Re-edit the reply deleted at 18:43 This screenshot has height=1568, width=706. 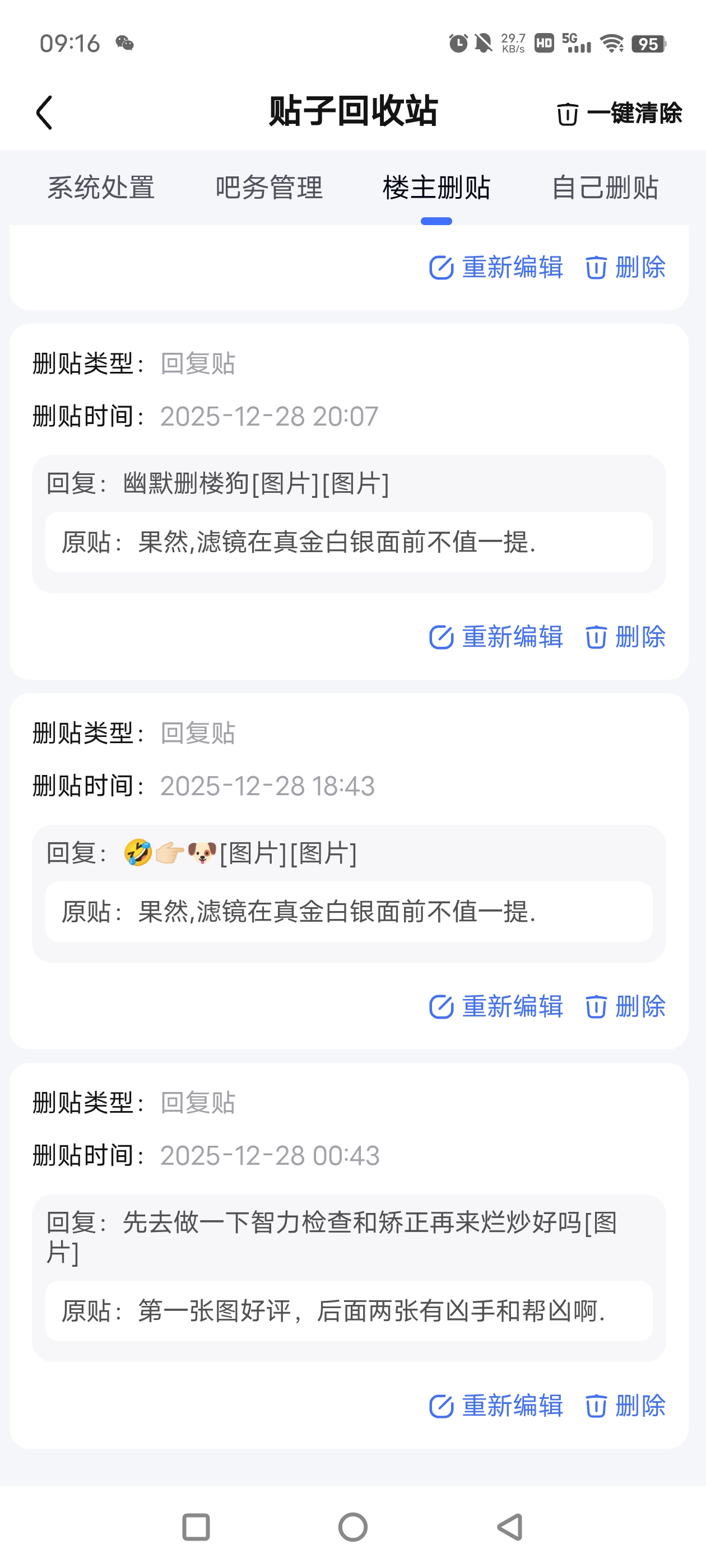tap(496, 1007)
